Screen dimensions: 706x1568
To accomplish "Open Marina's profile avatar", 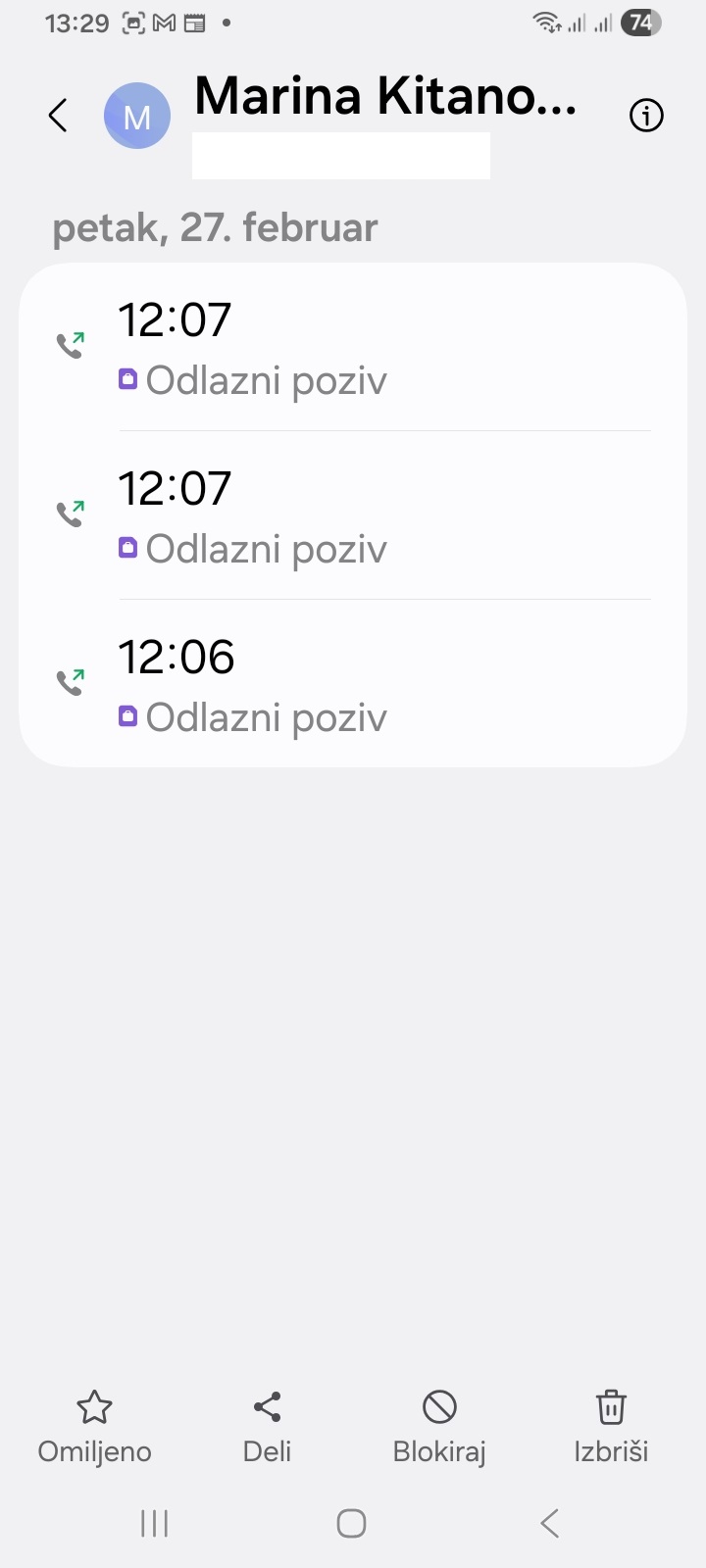I will click(137, 116).
